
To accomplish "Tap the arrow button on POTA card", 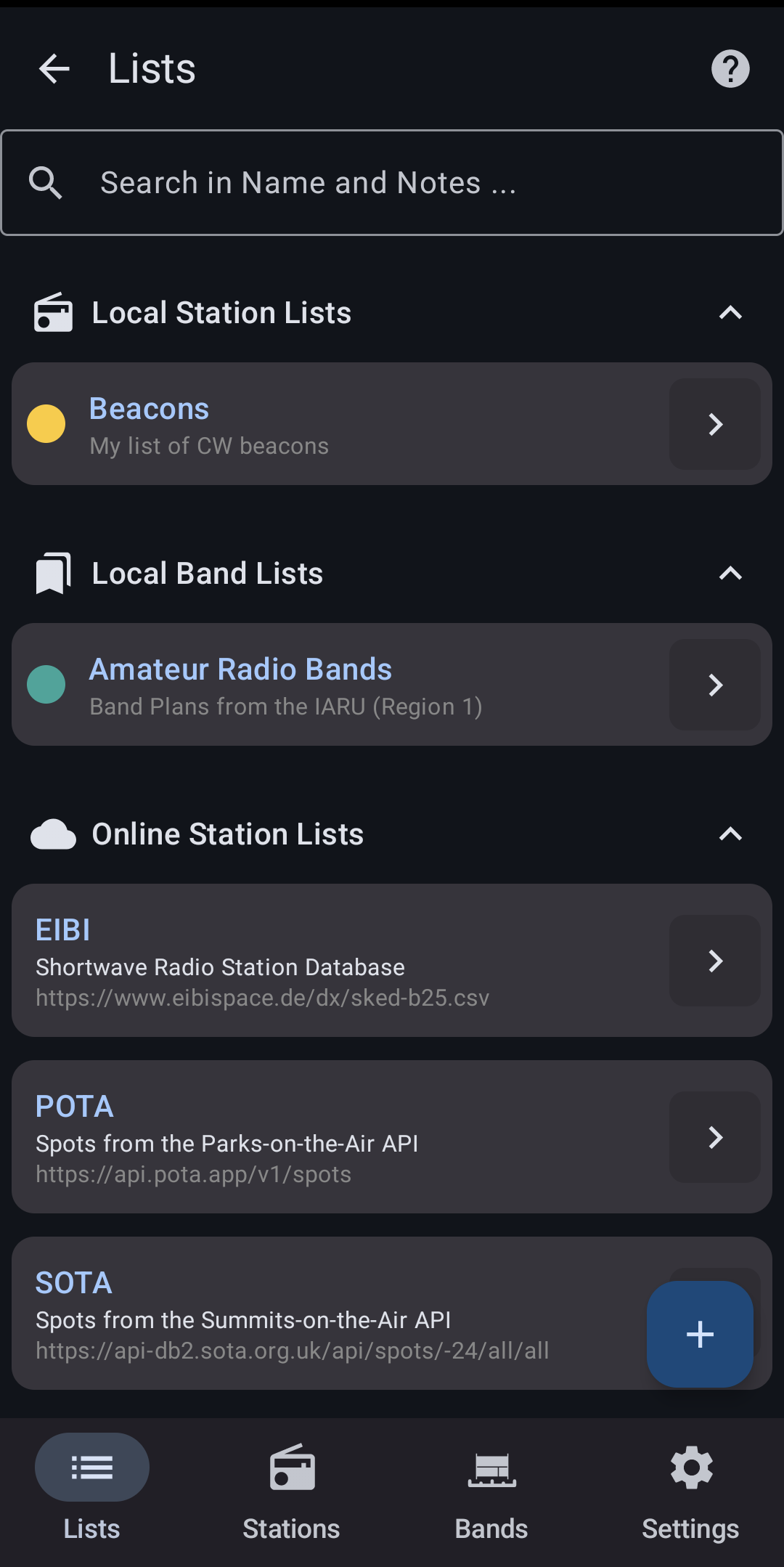I will [715, 1137].
